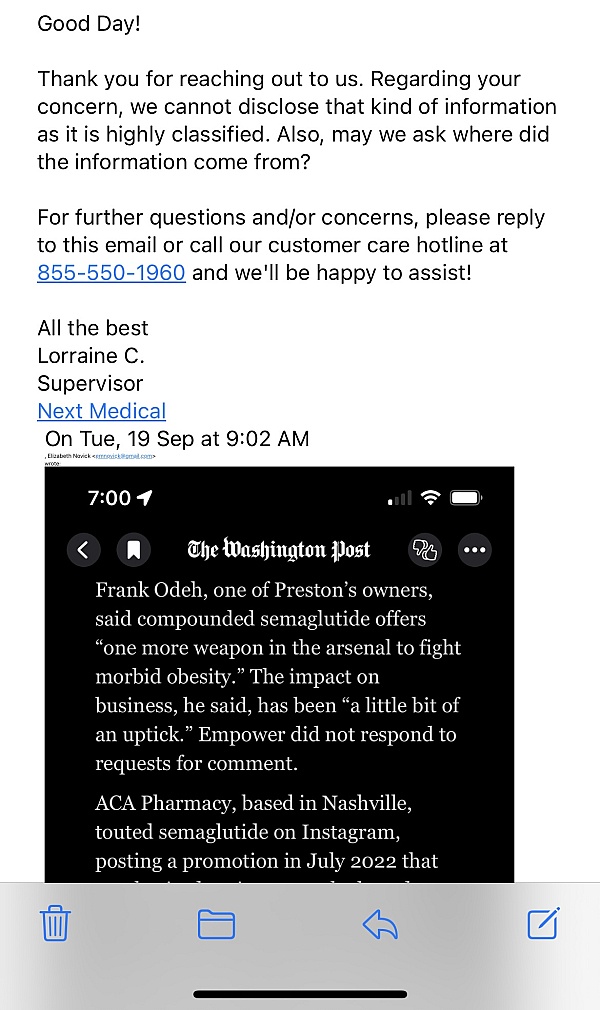600x1010 pixels.
Task: Call the 855-550-1960 hotline link
Action: (x=111, y=272)
